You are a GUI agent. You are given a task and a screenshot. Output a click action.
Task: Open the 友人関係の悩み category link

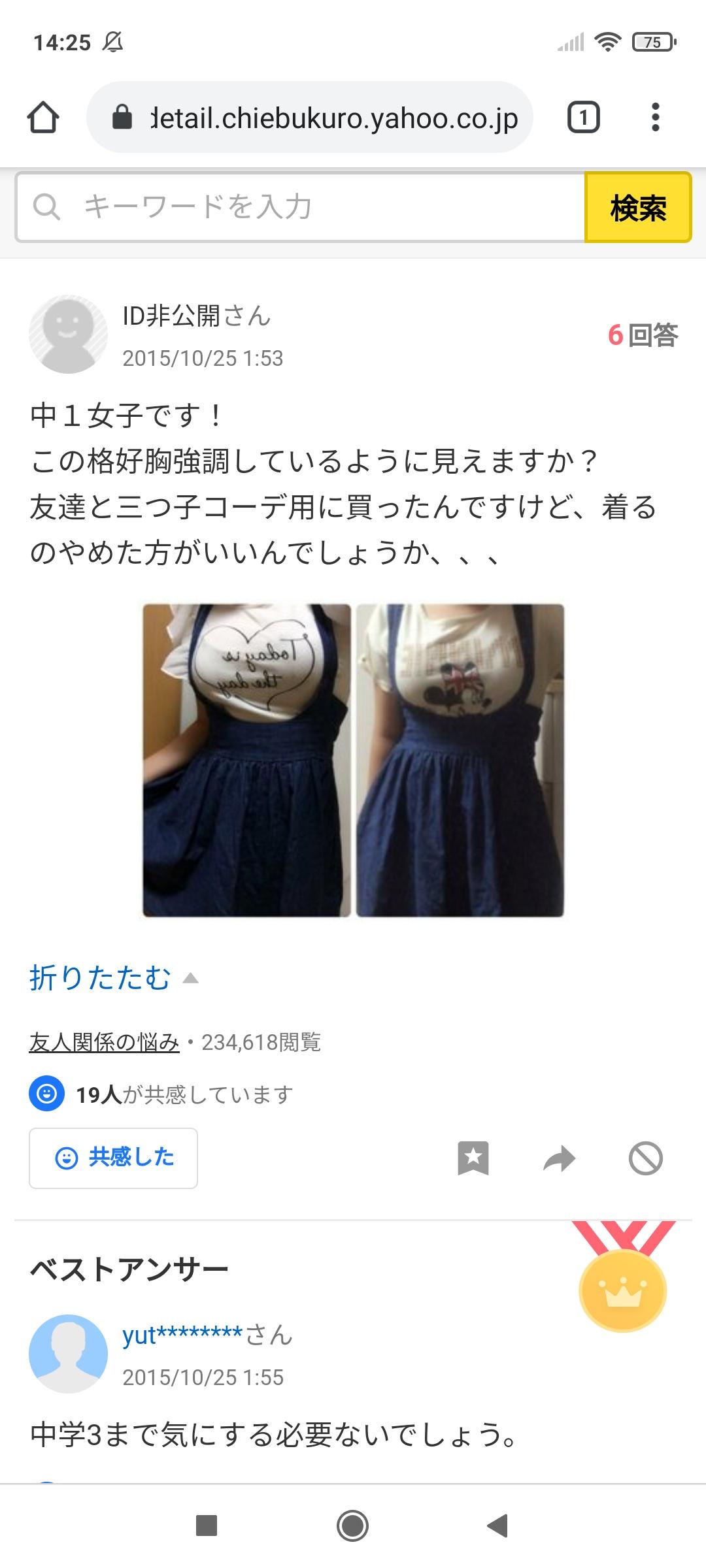click(104, 1042)
